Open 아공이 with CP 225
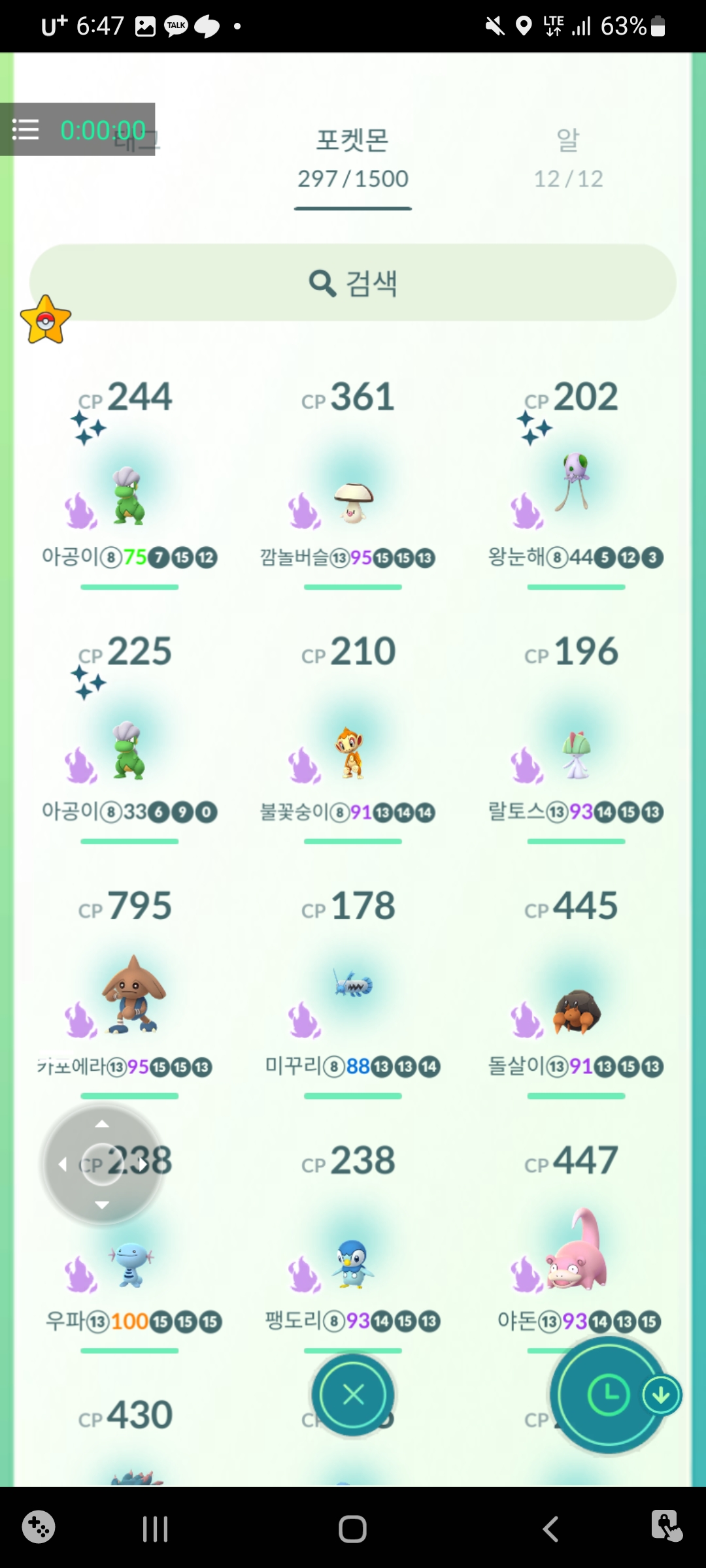Image resolution: width=706 pixels, height=1568 pixels. pyautogui.click(x=129, y=751)
